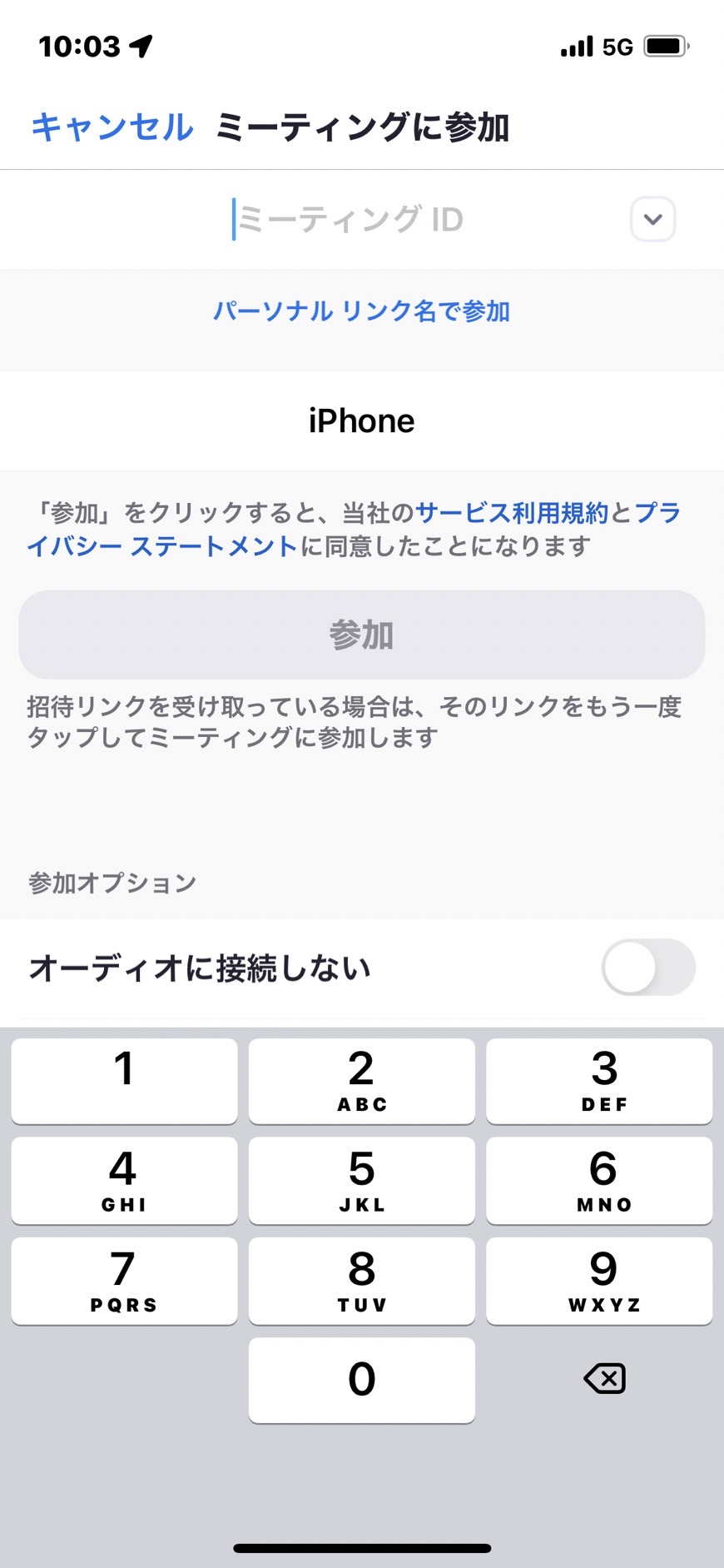Enter digit 9 on the keypad
This screenshot has width=724, height=1568.
(599, 1281)
